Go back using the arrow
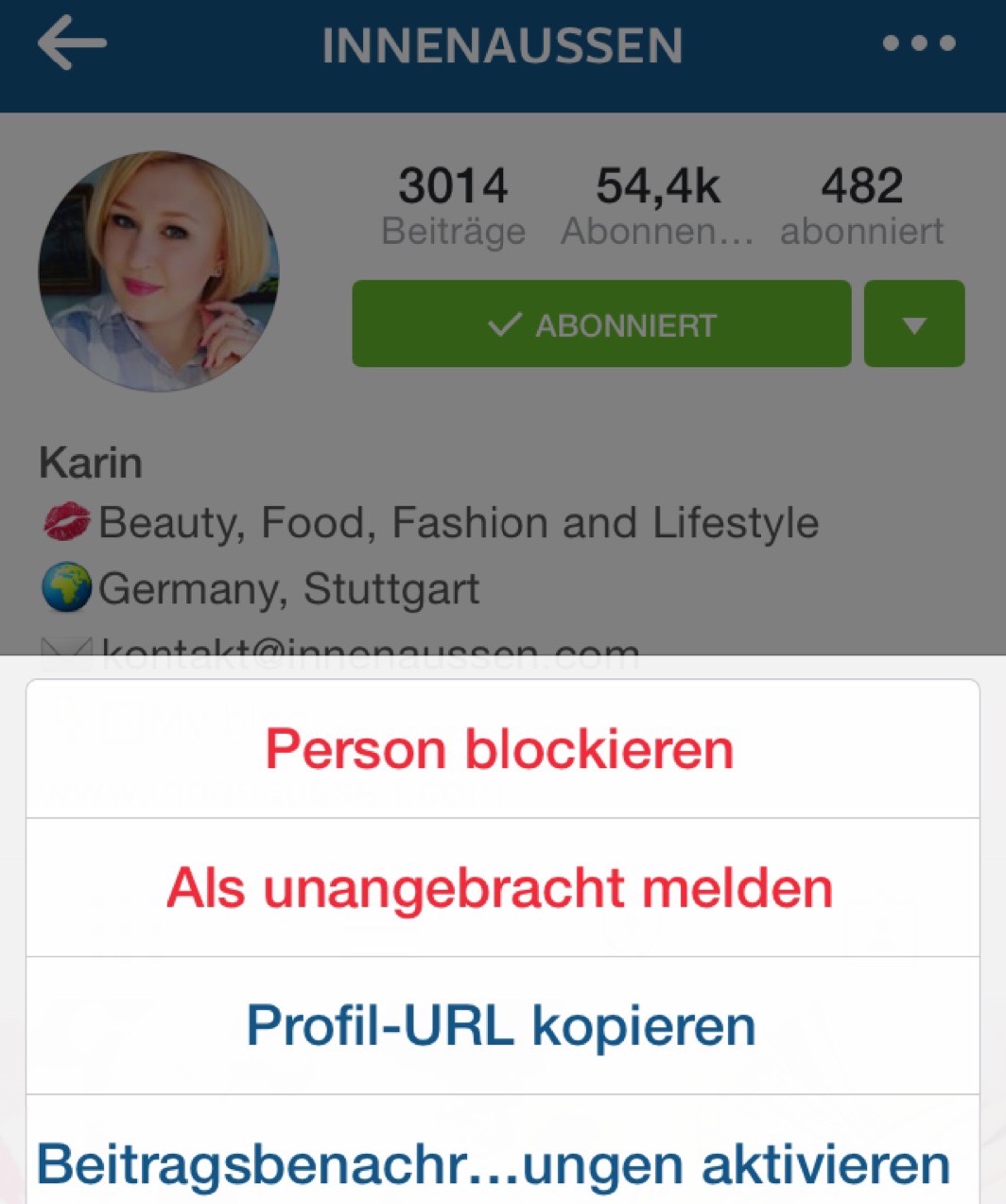Image resolution: width=1006 pixels, height=1204 pixels. click(x=72, y=44)
